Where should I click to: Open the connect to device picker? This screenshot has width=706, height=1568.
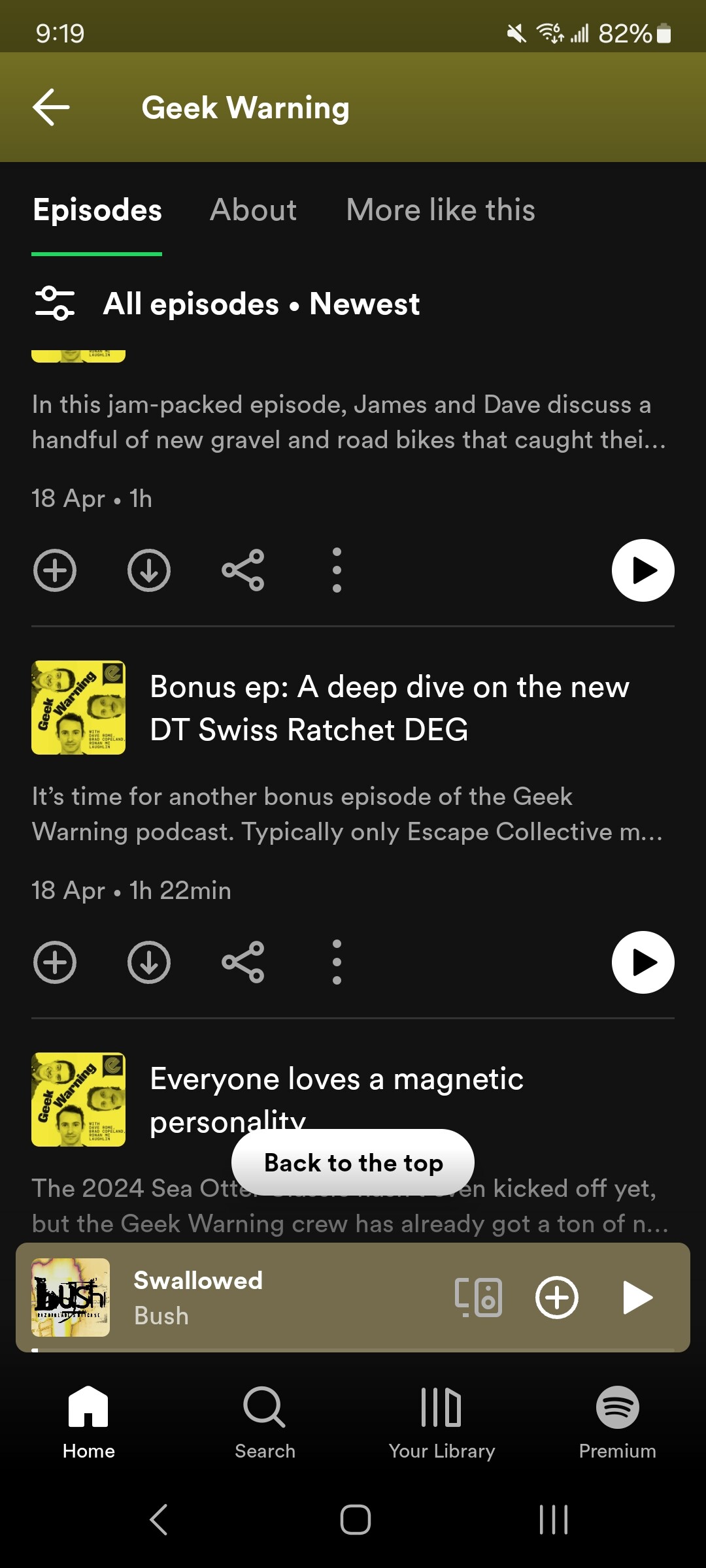pyautogui.click(x=479, y=1298)
